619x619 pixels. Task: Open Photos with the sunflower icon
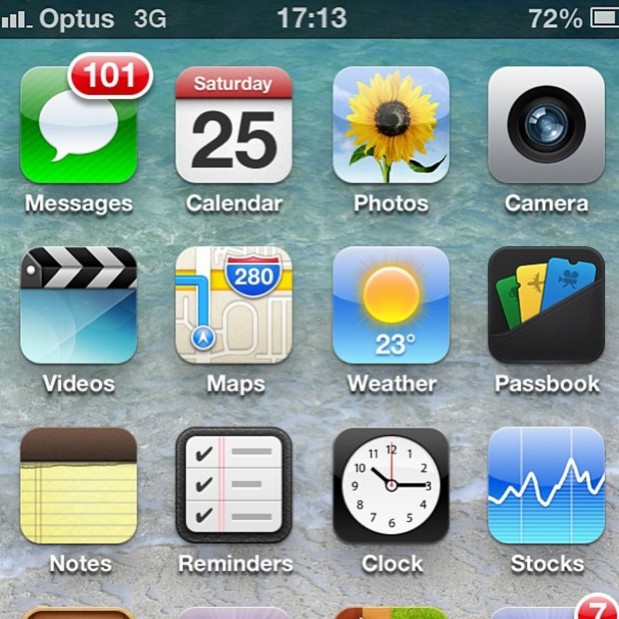[x=391, y=126]
